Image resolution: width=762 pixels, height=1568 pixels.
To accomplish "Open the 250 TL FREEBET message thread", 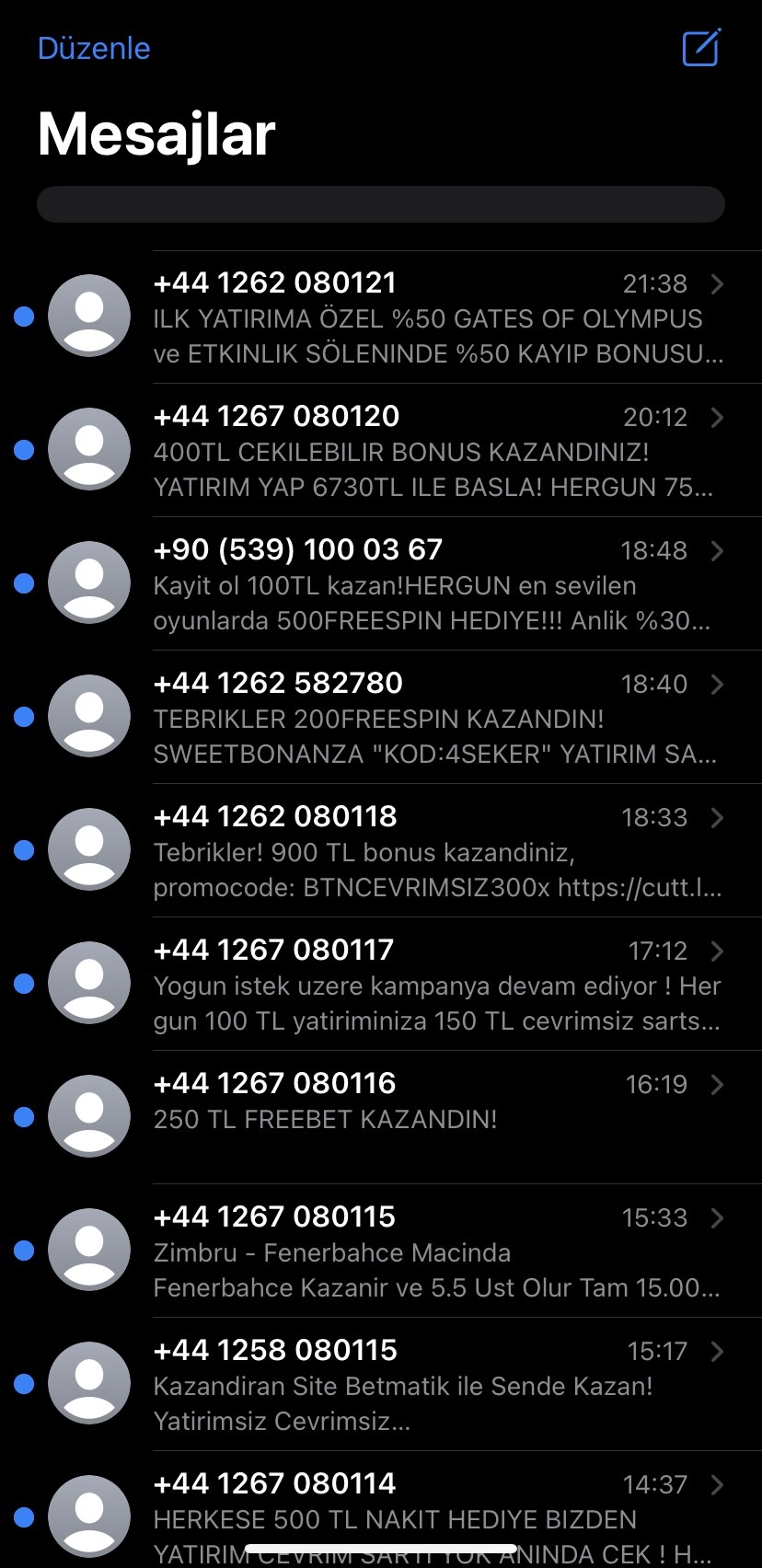I will (x=381, y=1117).
